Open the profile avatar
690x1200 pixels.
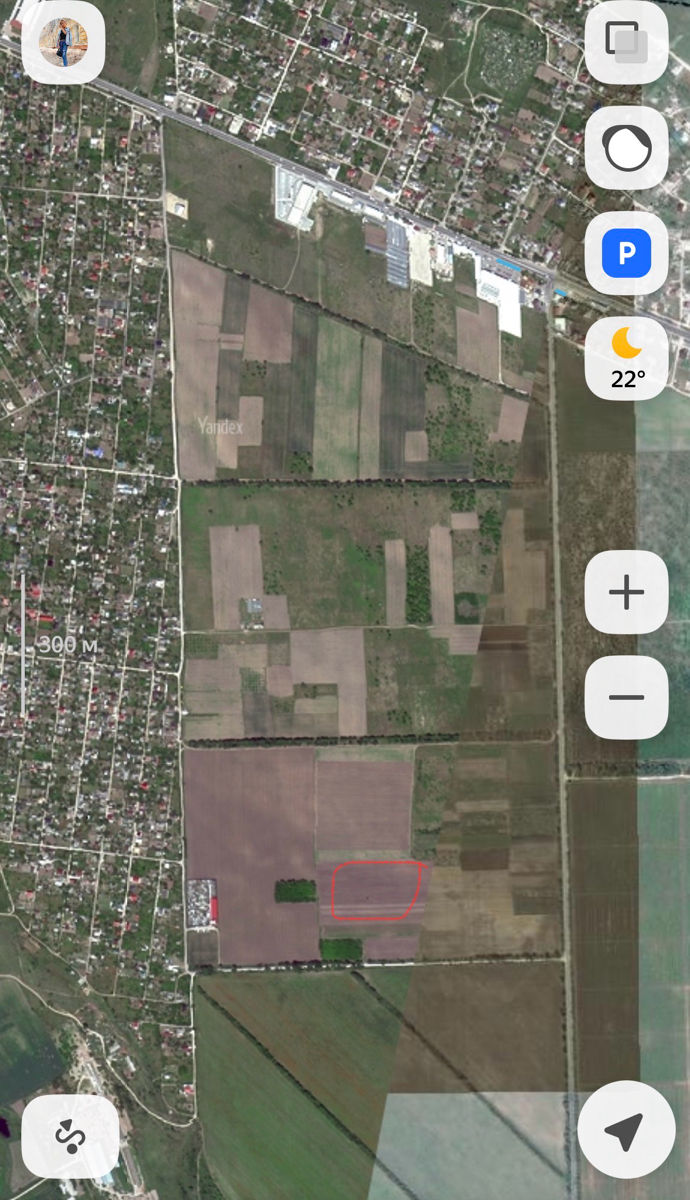coord(63,42)
